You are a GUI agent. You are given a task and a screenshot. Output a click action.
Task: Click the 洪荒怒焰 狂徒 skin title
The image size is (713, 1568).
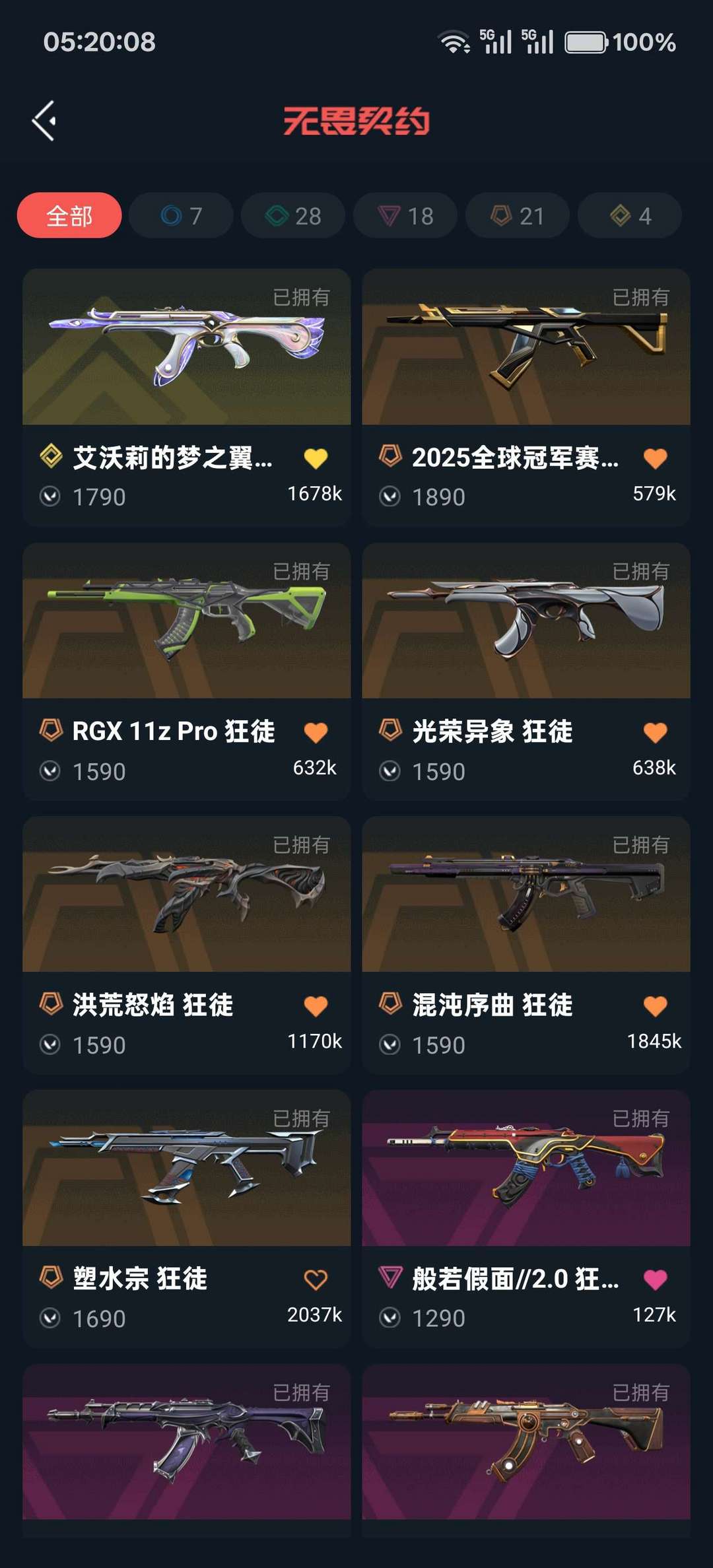pos(155,1004)
